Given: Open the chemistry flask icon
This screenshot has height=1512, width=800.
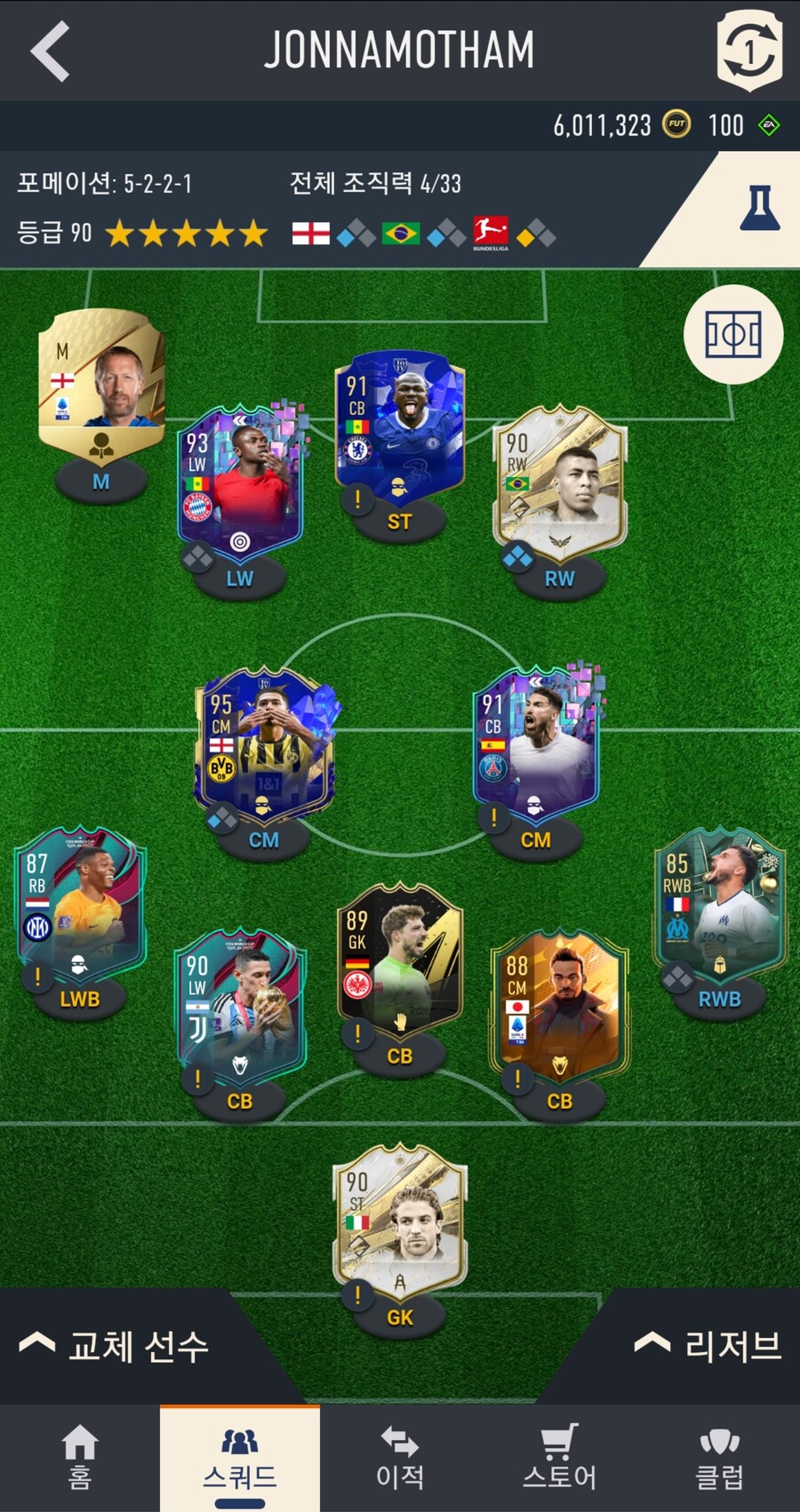Looking at the screenshot, I should point(759,210).
